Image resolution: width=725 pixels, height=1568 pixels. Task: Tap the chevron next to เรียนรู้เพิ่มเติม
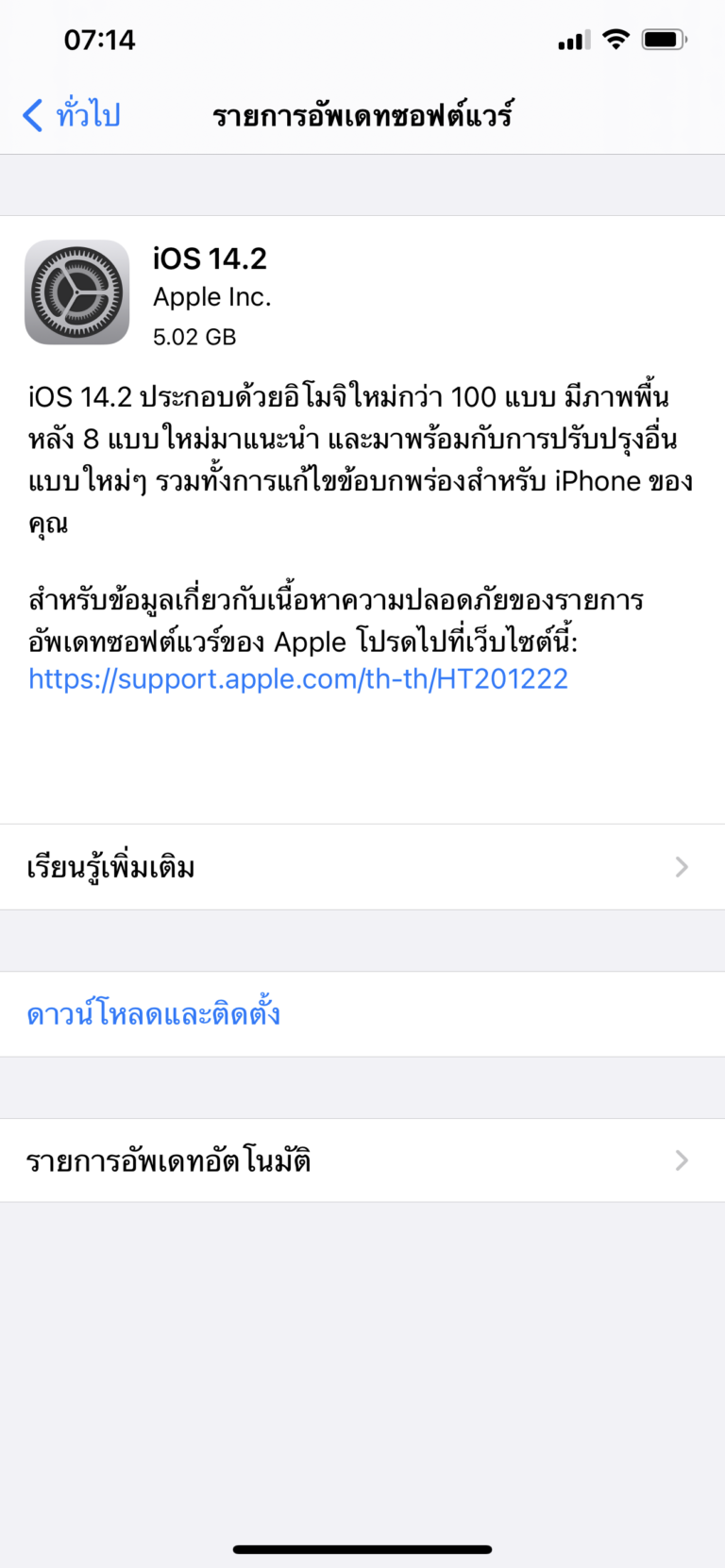(x=683, y=866)
